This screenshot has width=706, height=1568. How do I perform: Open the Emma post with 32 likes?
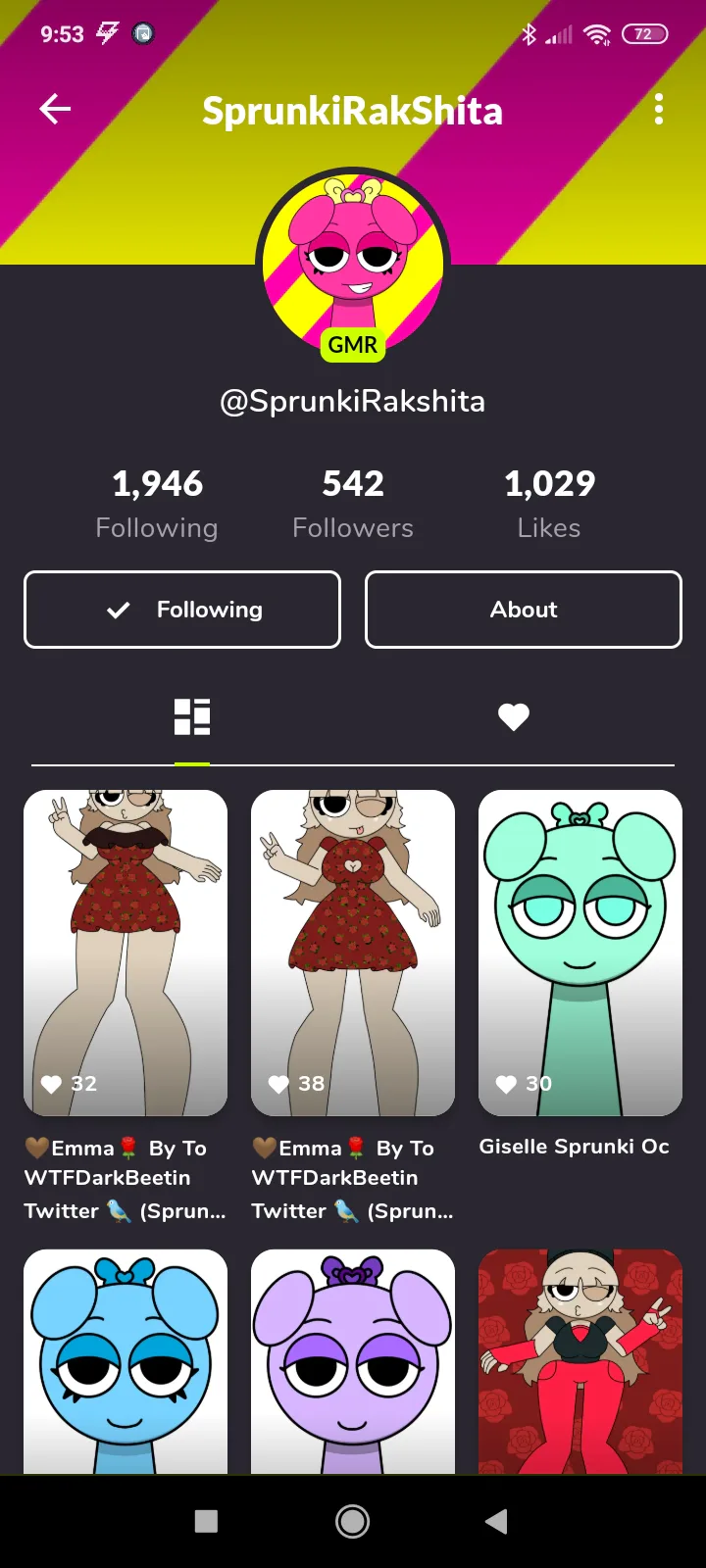(x=126, y=953)
